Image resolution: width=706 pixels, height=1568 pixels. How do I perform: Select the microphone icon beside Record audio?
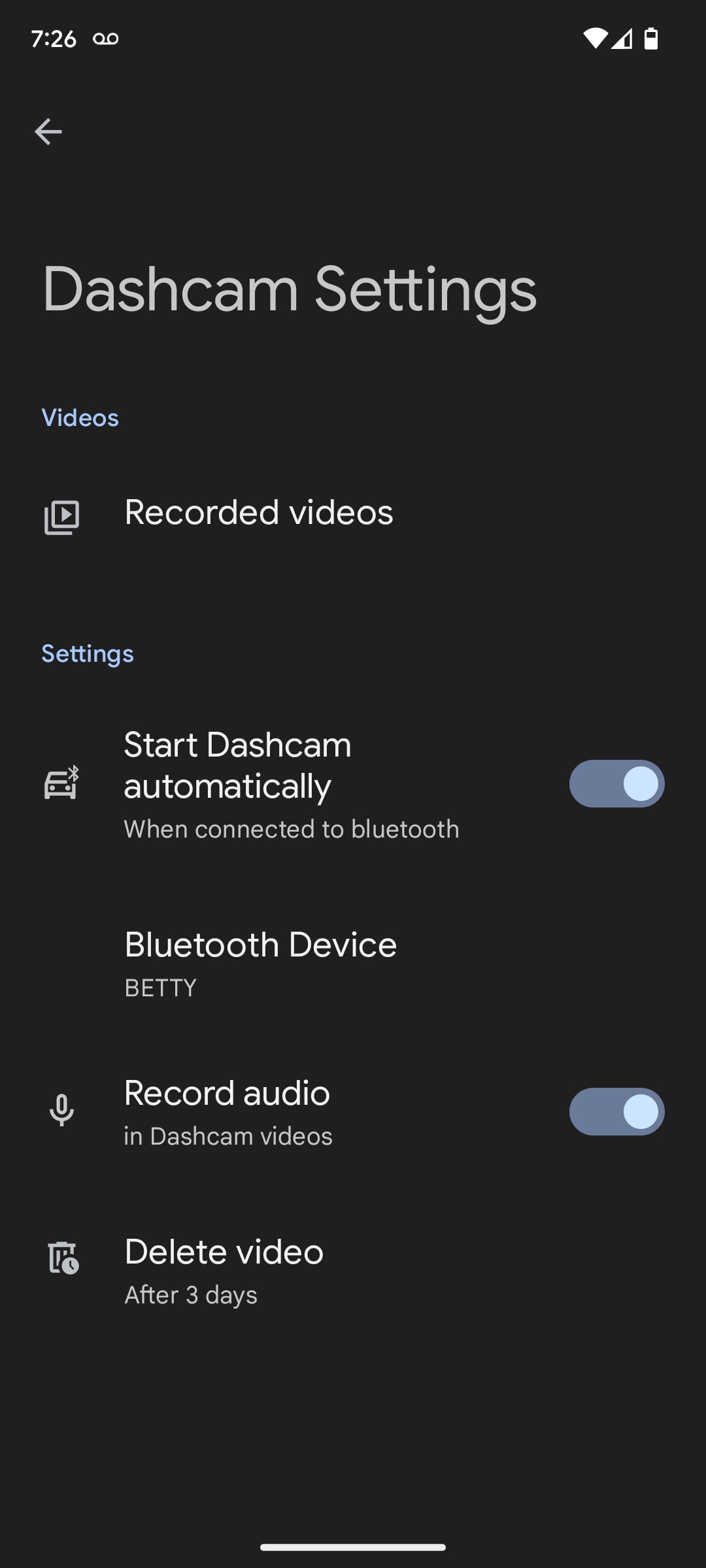61,1111
